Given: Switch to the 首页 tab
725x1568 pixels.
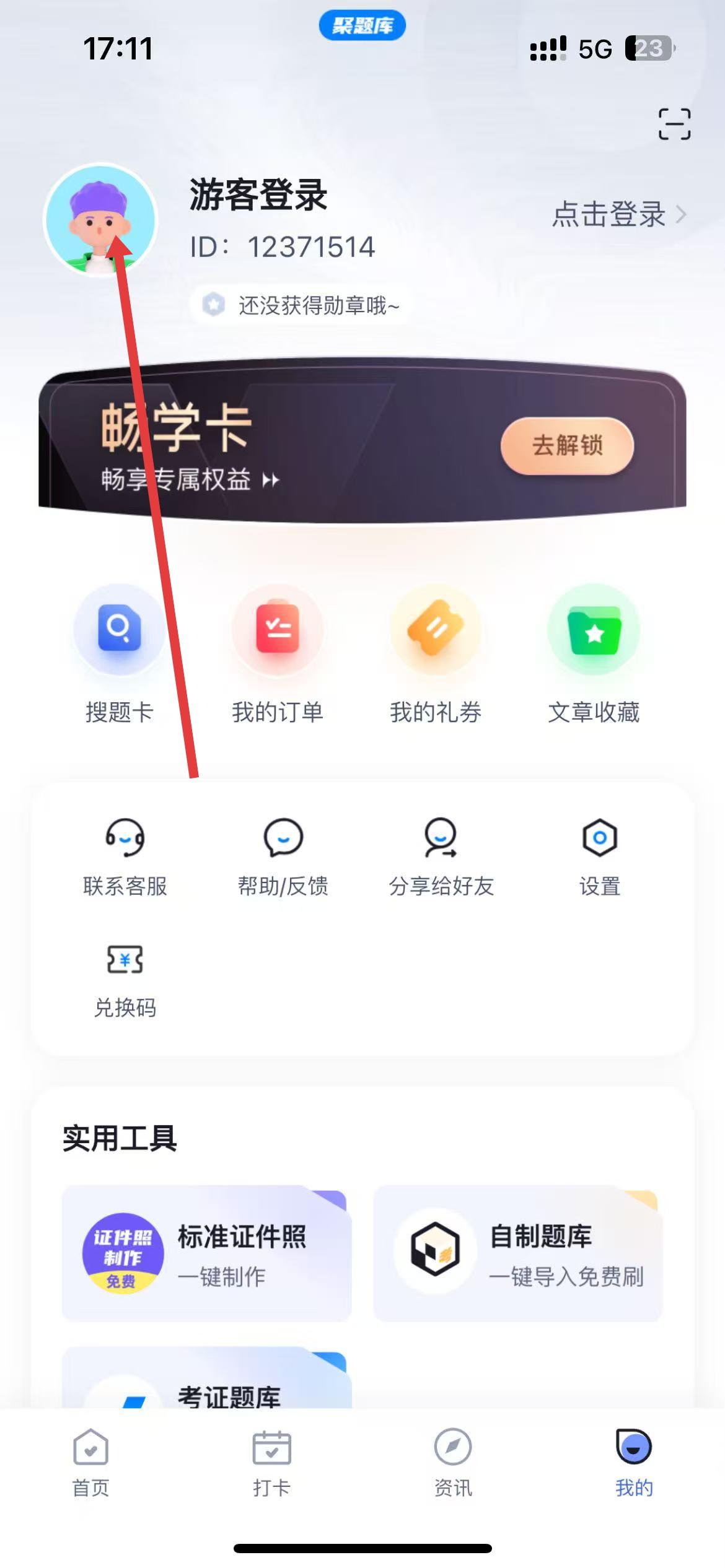Looking at the screenshot, I should point(90,1462).
